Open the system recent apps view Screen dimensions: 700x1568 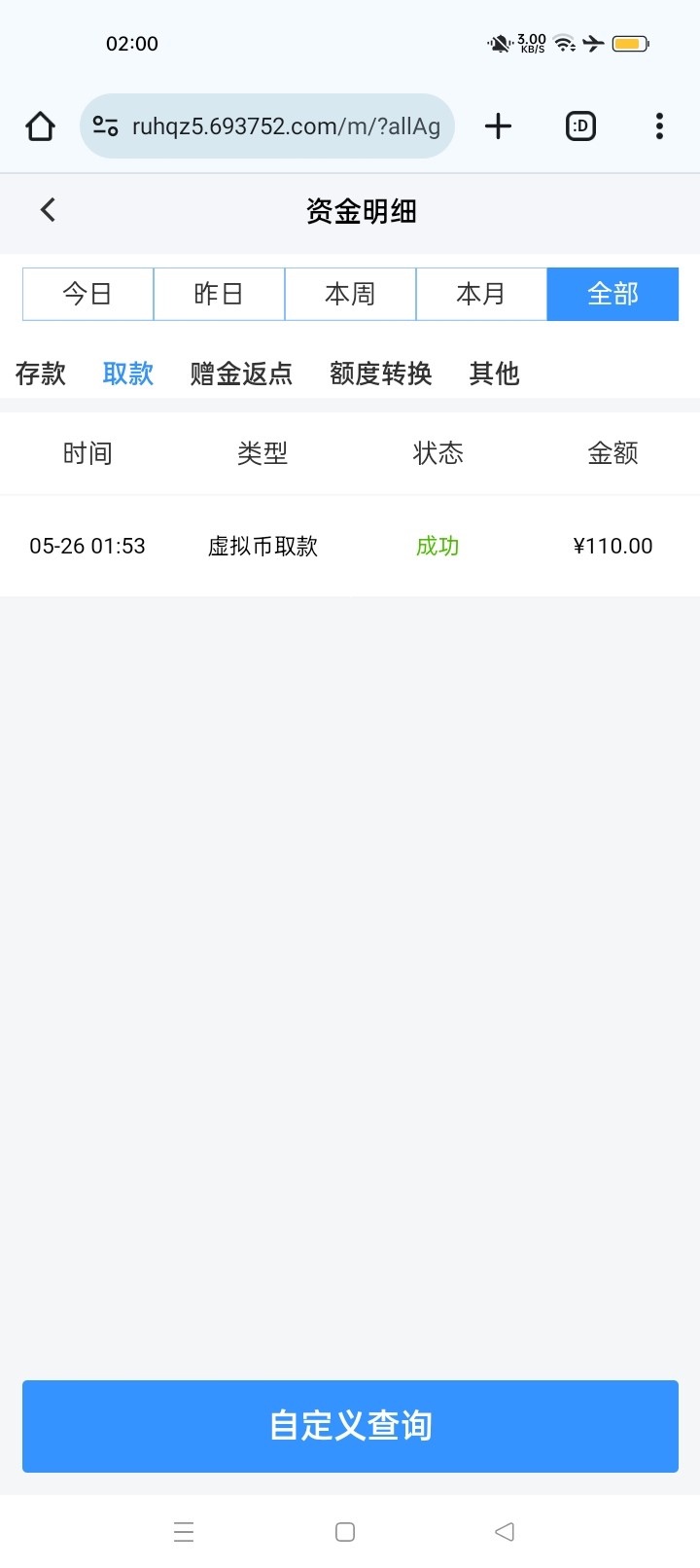pyautogui.click(x=184, y=1532)
